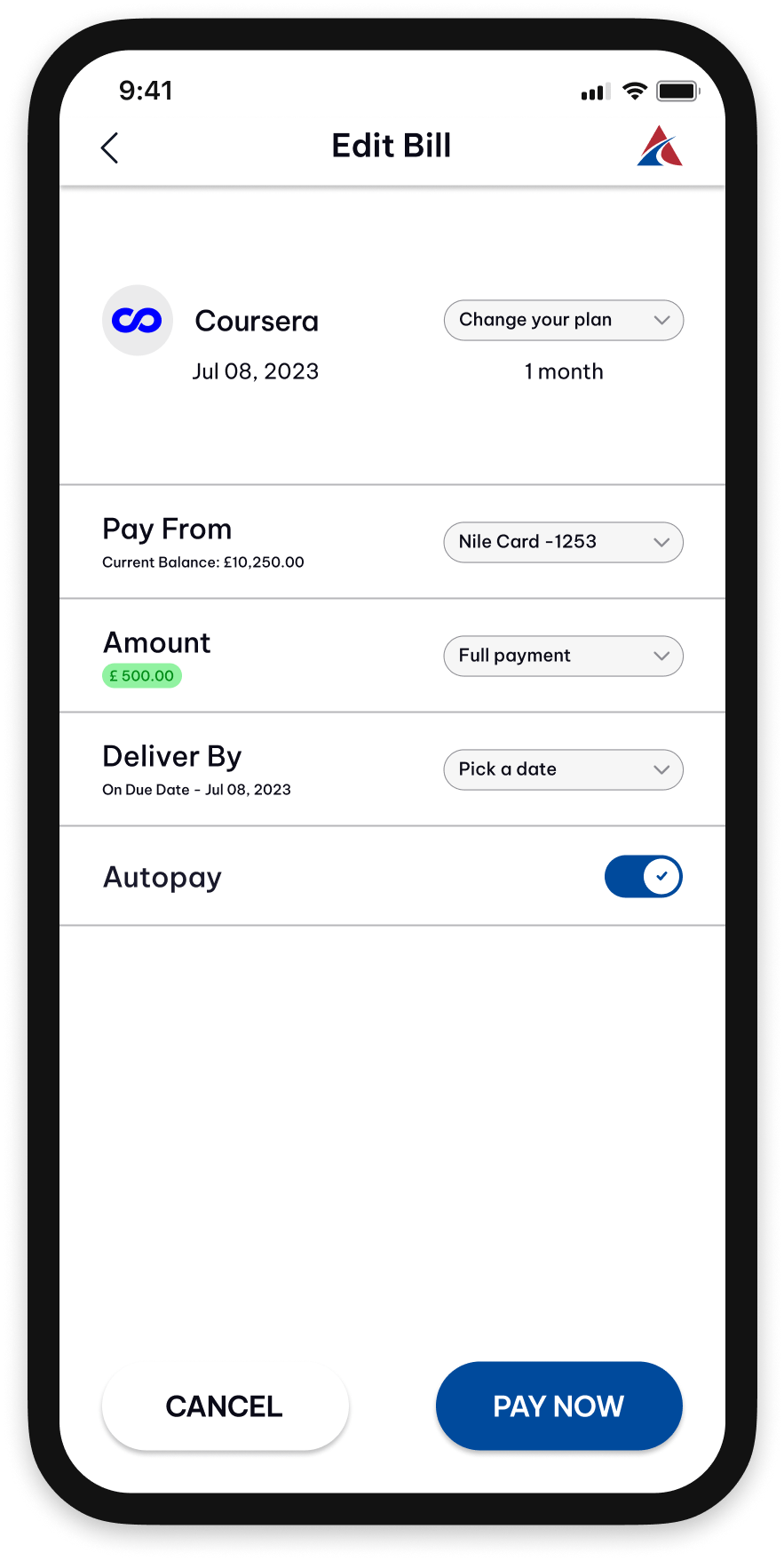
Task: Turn off the Autopay switch
Action: [x=643, y=877]
